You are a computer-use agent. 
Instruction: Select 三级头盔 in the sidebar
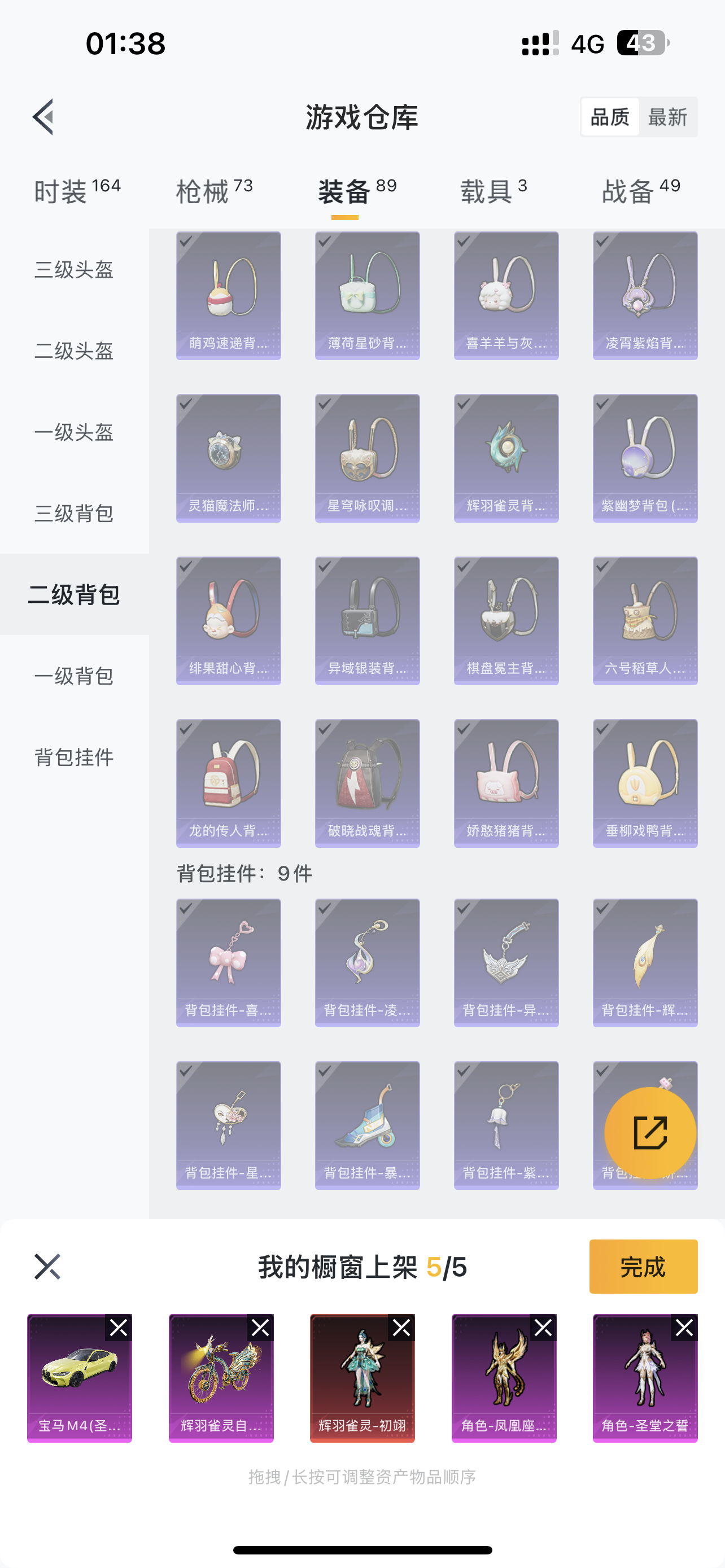(73, 270)
